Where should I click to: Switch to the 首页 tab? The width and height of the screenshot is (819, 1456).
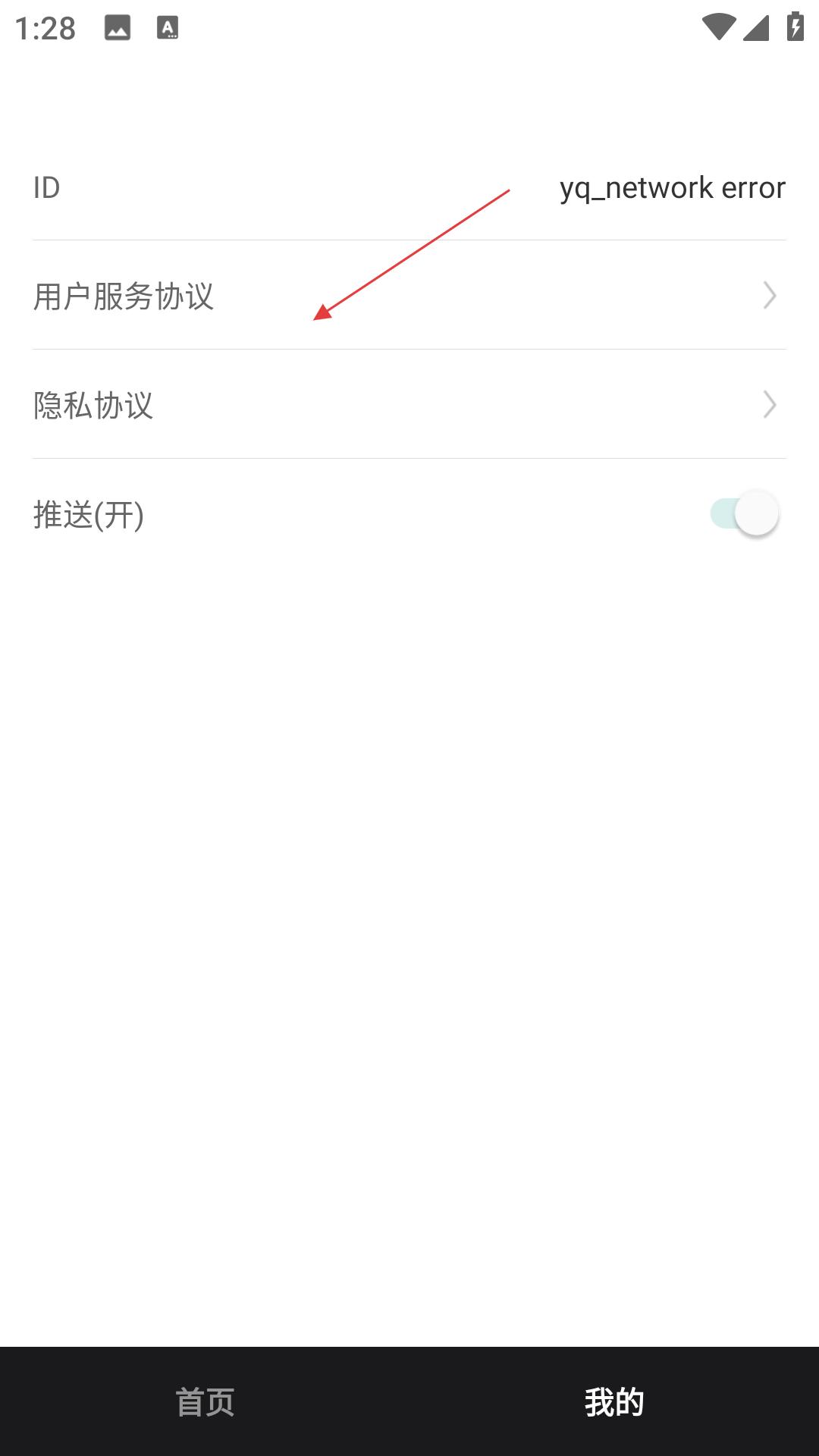[205, 1402]
